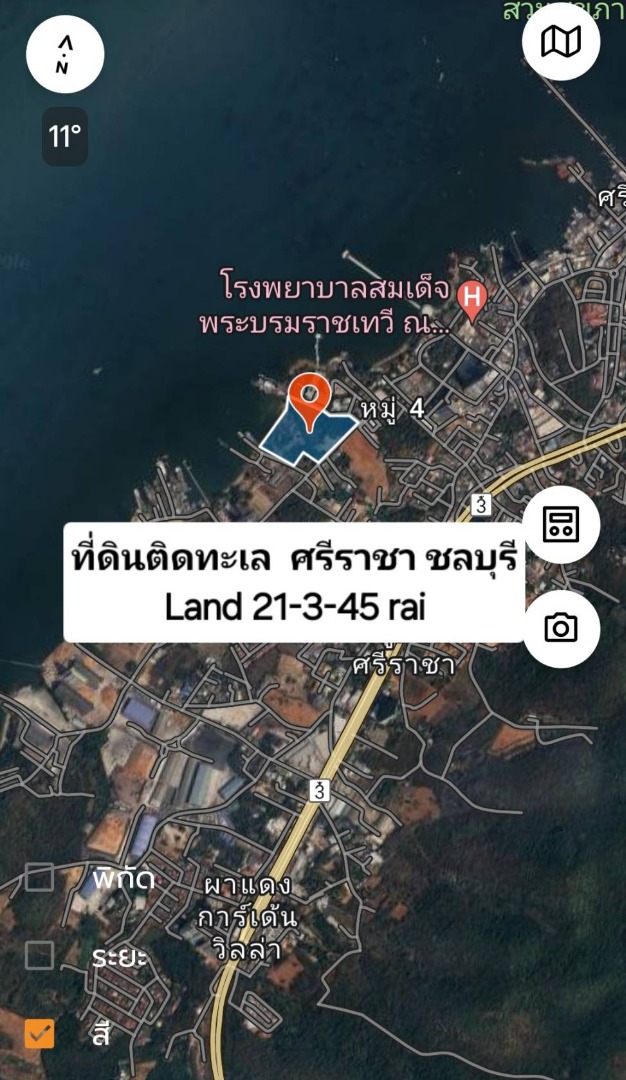Enable the พิกัด checkbox
This screenshot has height=1080, width=626.
pos(39,877)
